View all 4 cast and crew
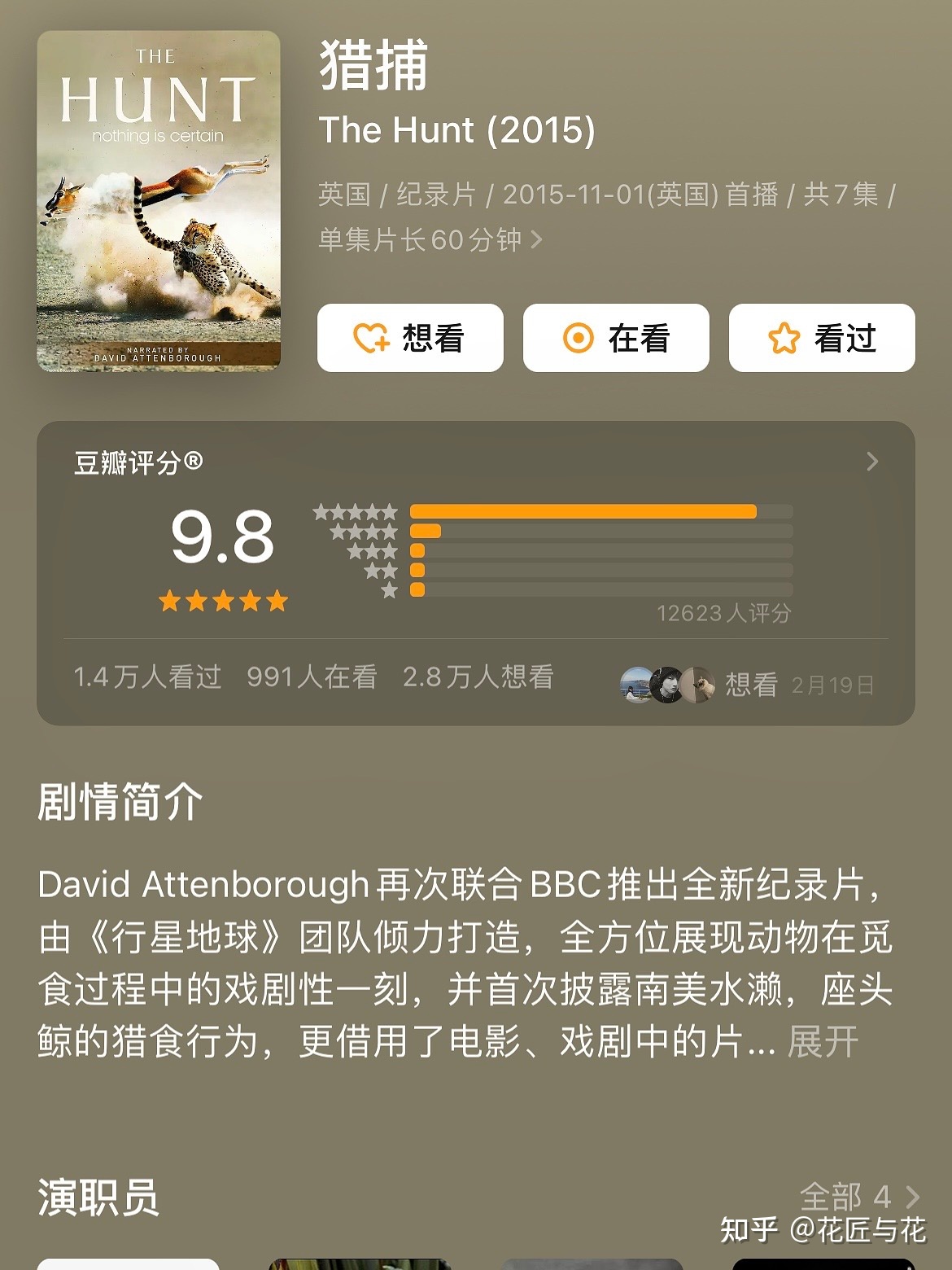Screen dimensions: 952x1270 (859, 1197)
